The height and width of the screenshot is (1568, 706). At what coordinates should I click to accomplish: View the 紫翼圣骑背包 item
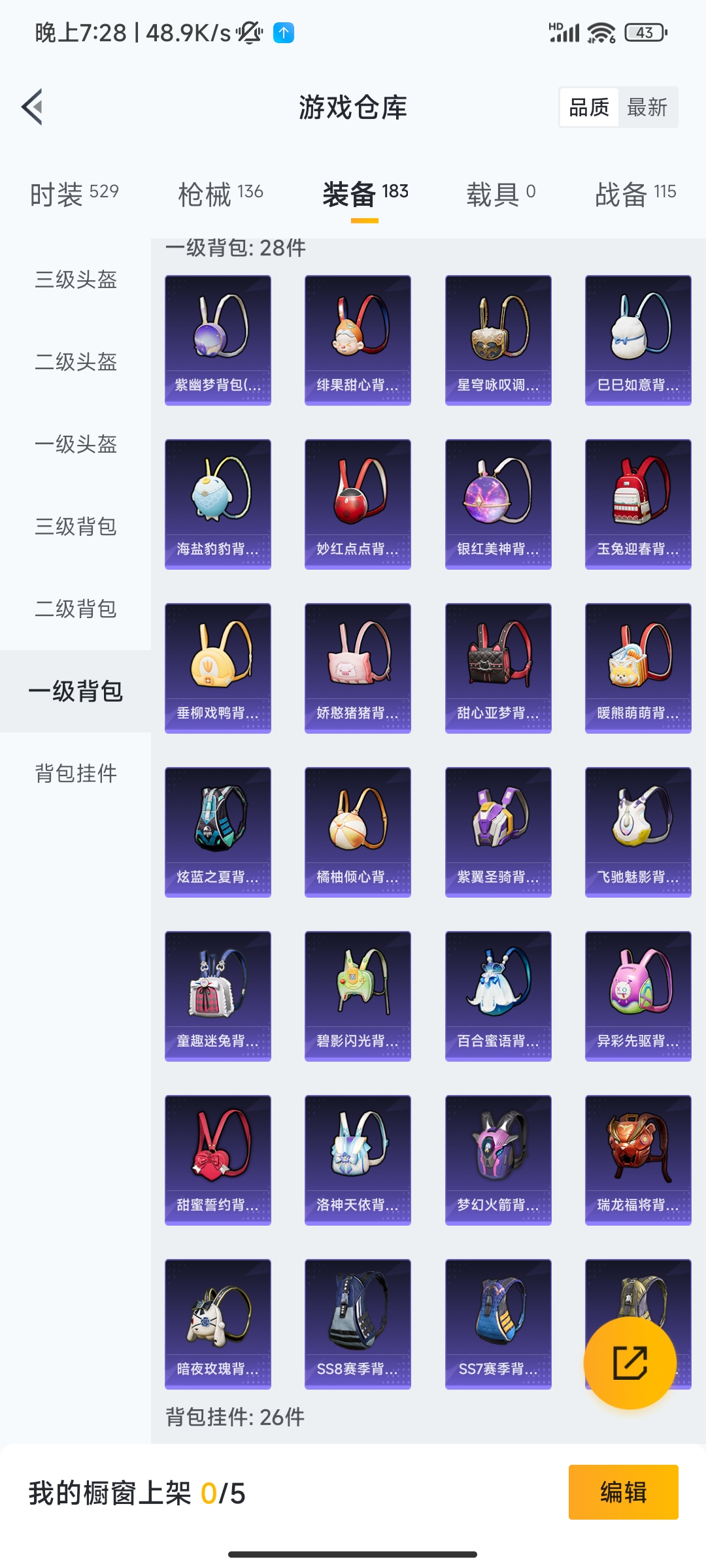(x=498, y=832)
